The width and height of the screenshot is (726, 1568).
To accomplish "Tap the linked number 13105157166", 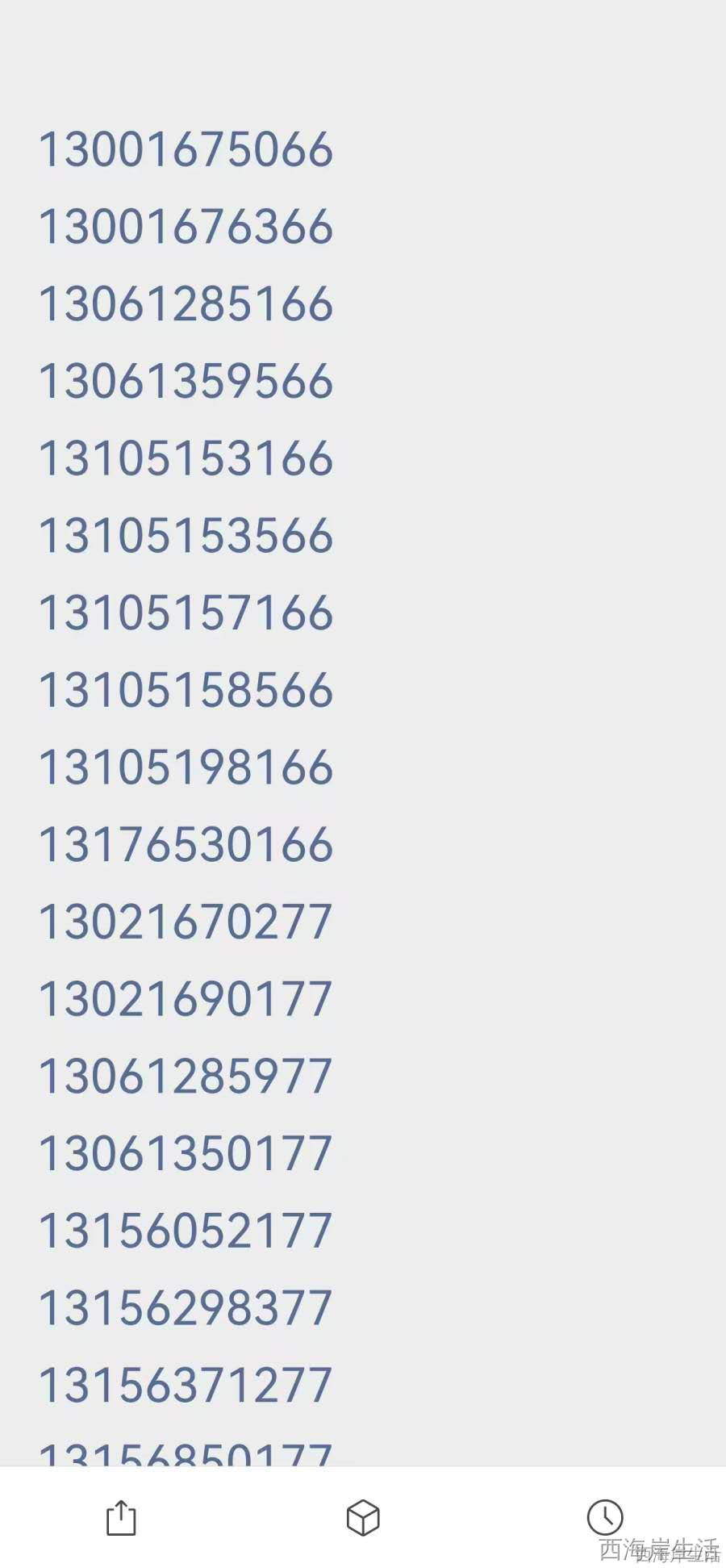I will [186, 613].
